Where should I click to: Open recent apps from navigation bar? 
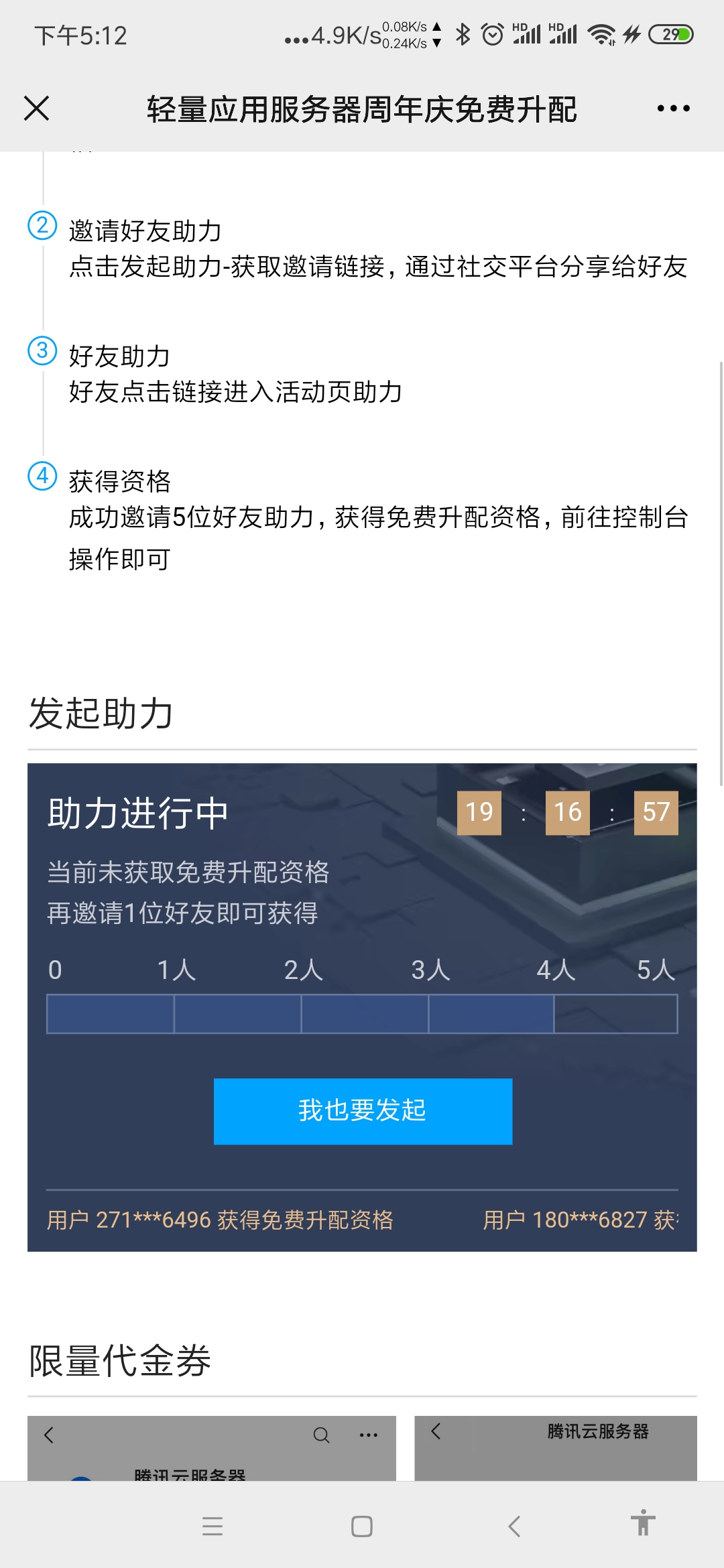click(213, 1526)
